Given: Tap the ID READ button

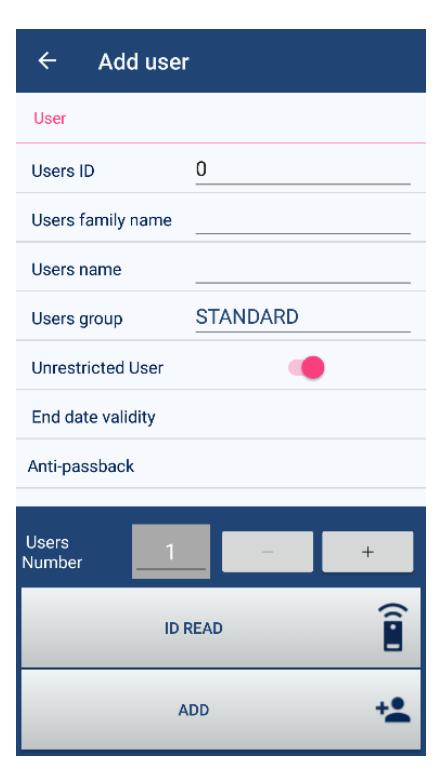Looking at the screenshot, I should click(221, 628).
